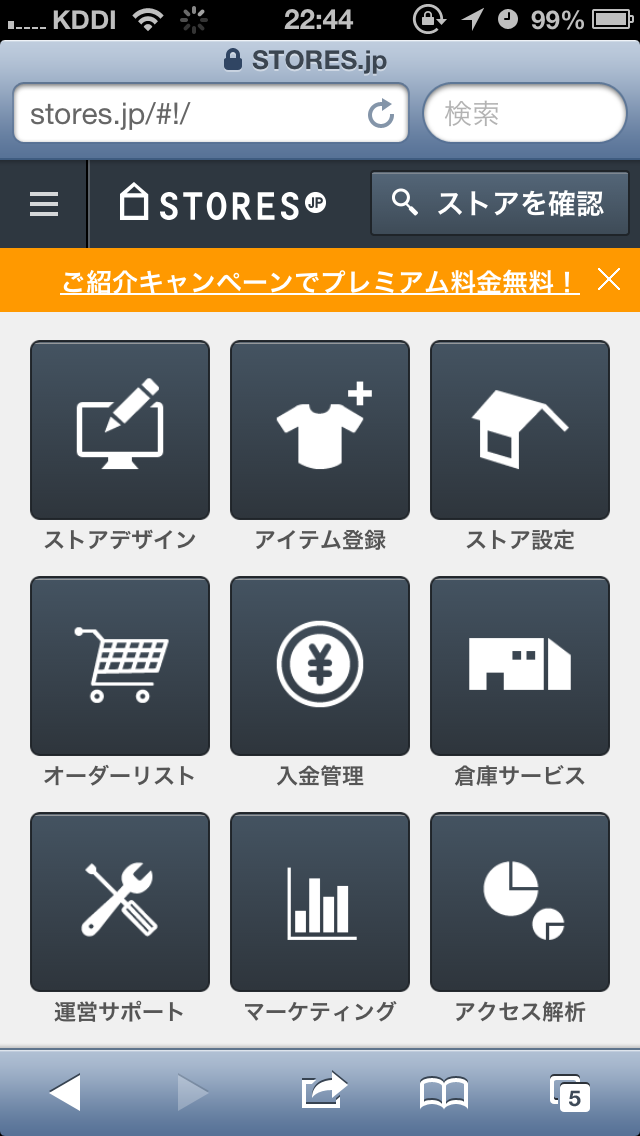Dismiss the orange campaign banner

click(x=609, y=279)
